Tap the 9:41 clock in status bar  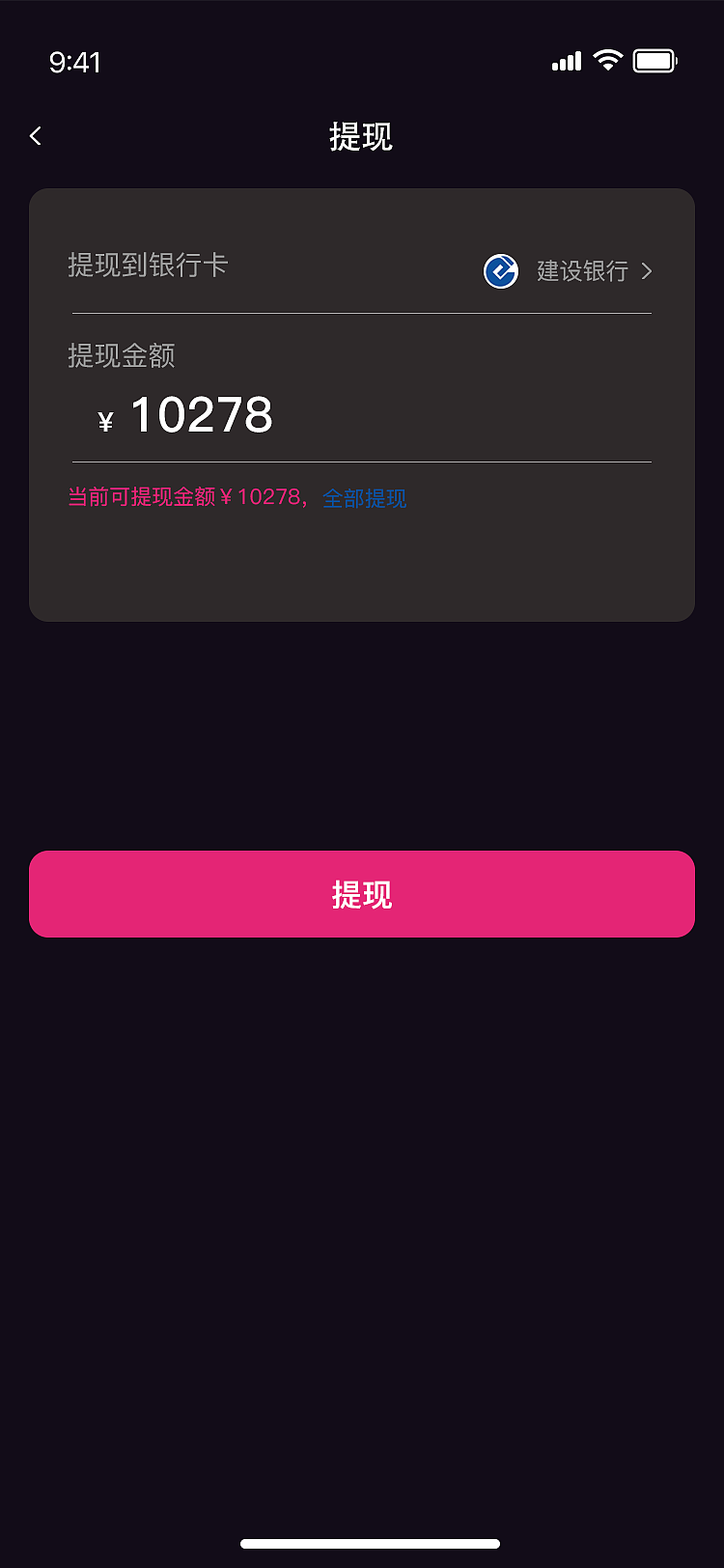pyautogui.click(x=74, y=62)
